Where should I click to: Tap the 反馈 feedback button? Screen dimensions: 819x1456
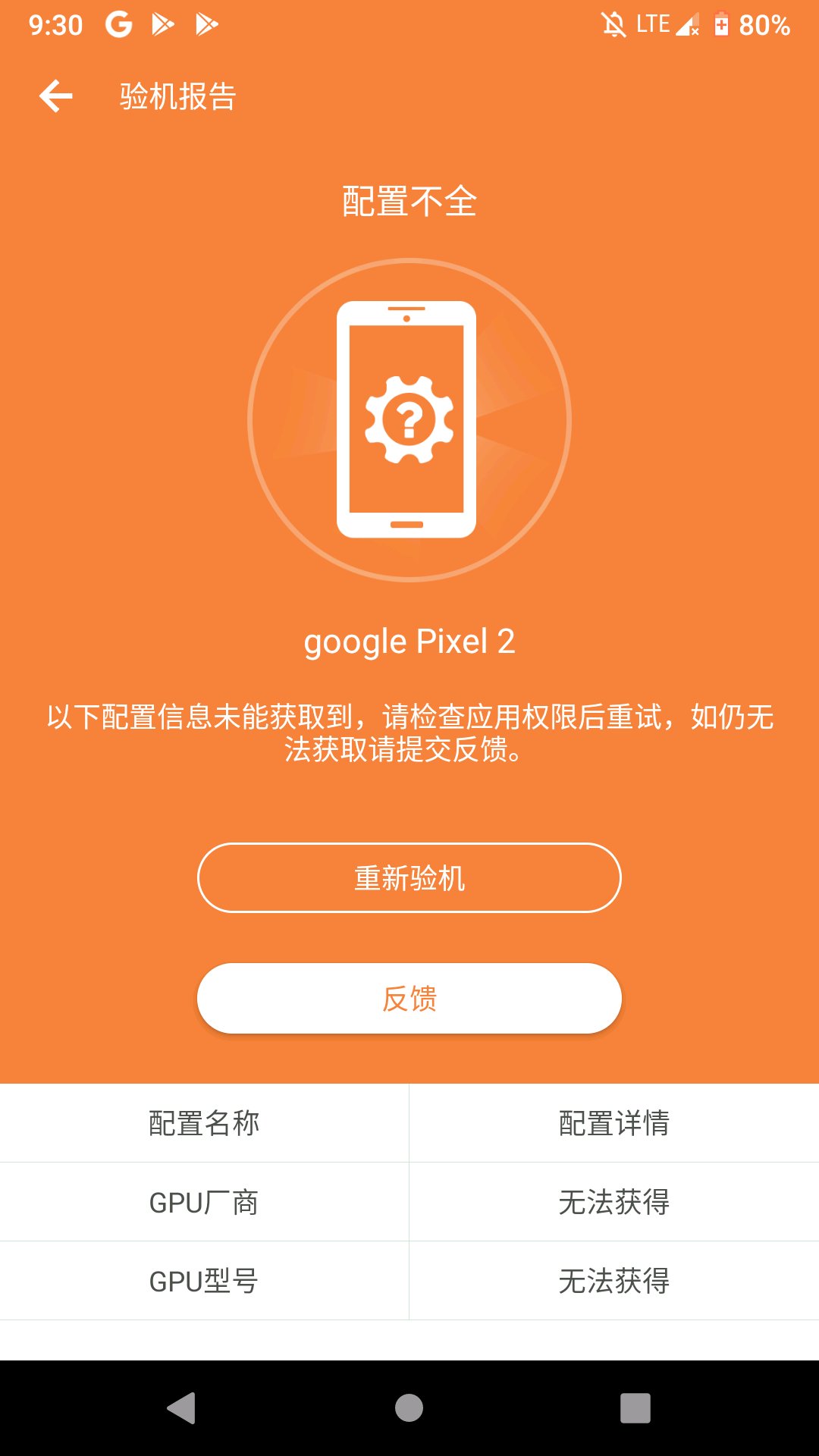coord(409,998)
